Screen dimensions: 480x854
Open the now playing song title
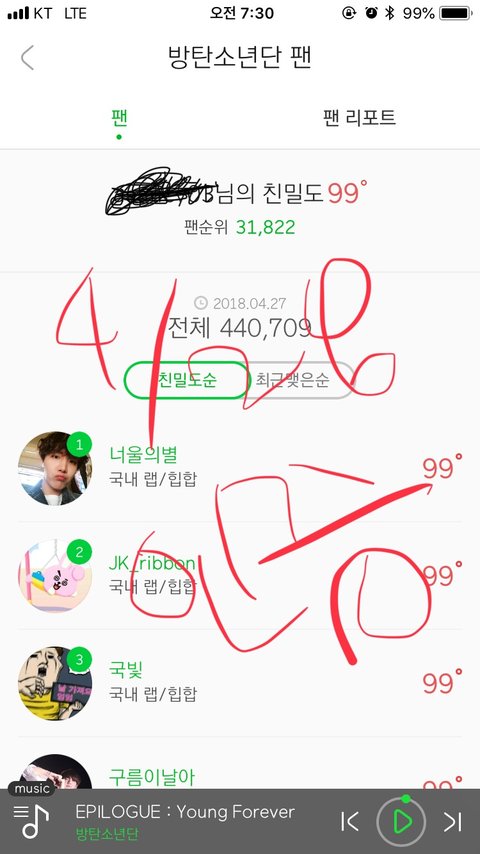coord(185,812)
